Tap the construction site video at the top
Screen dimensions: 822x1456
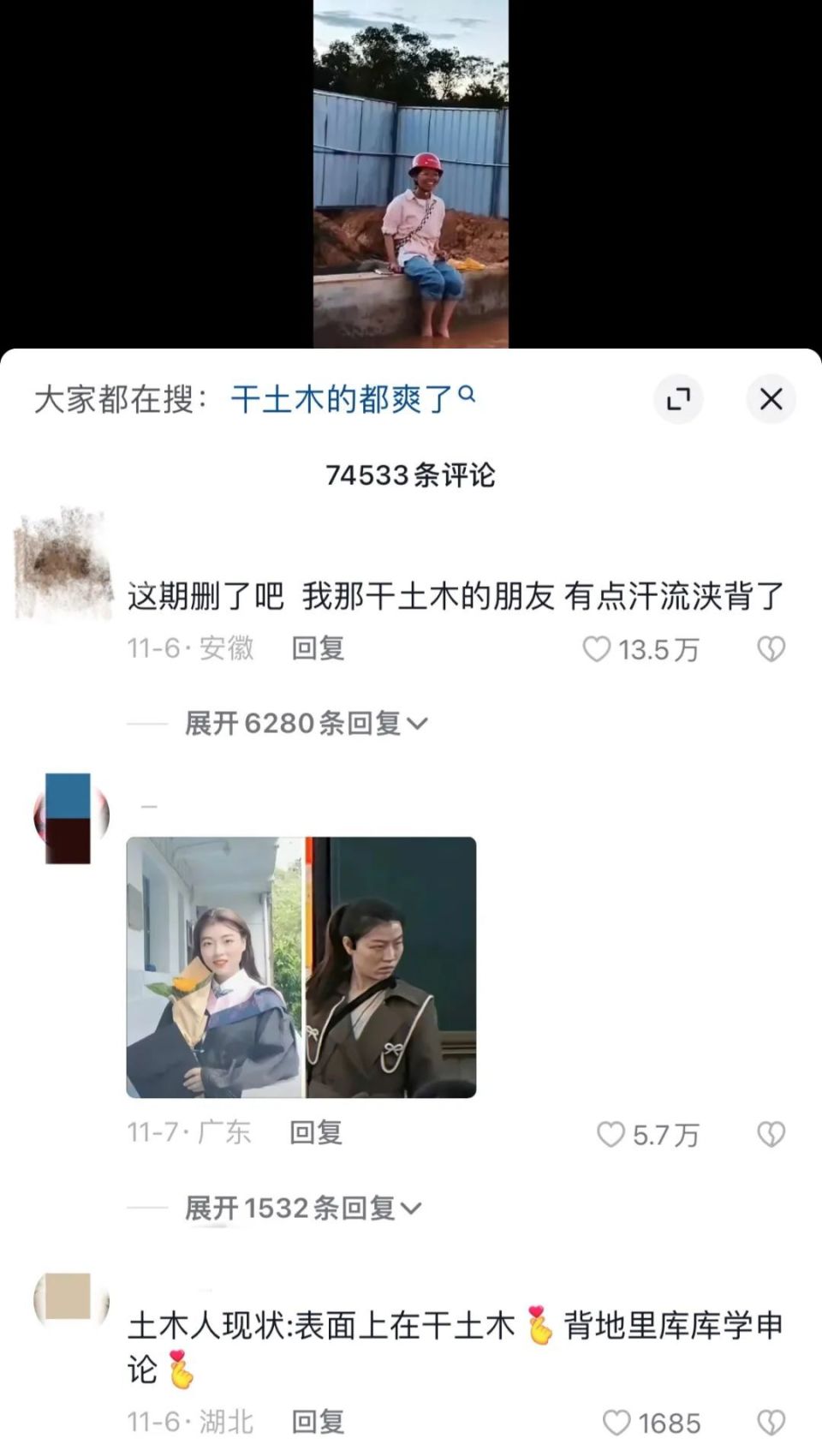coord(411,171)
